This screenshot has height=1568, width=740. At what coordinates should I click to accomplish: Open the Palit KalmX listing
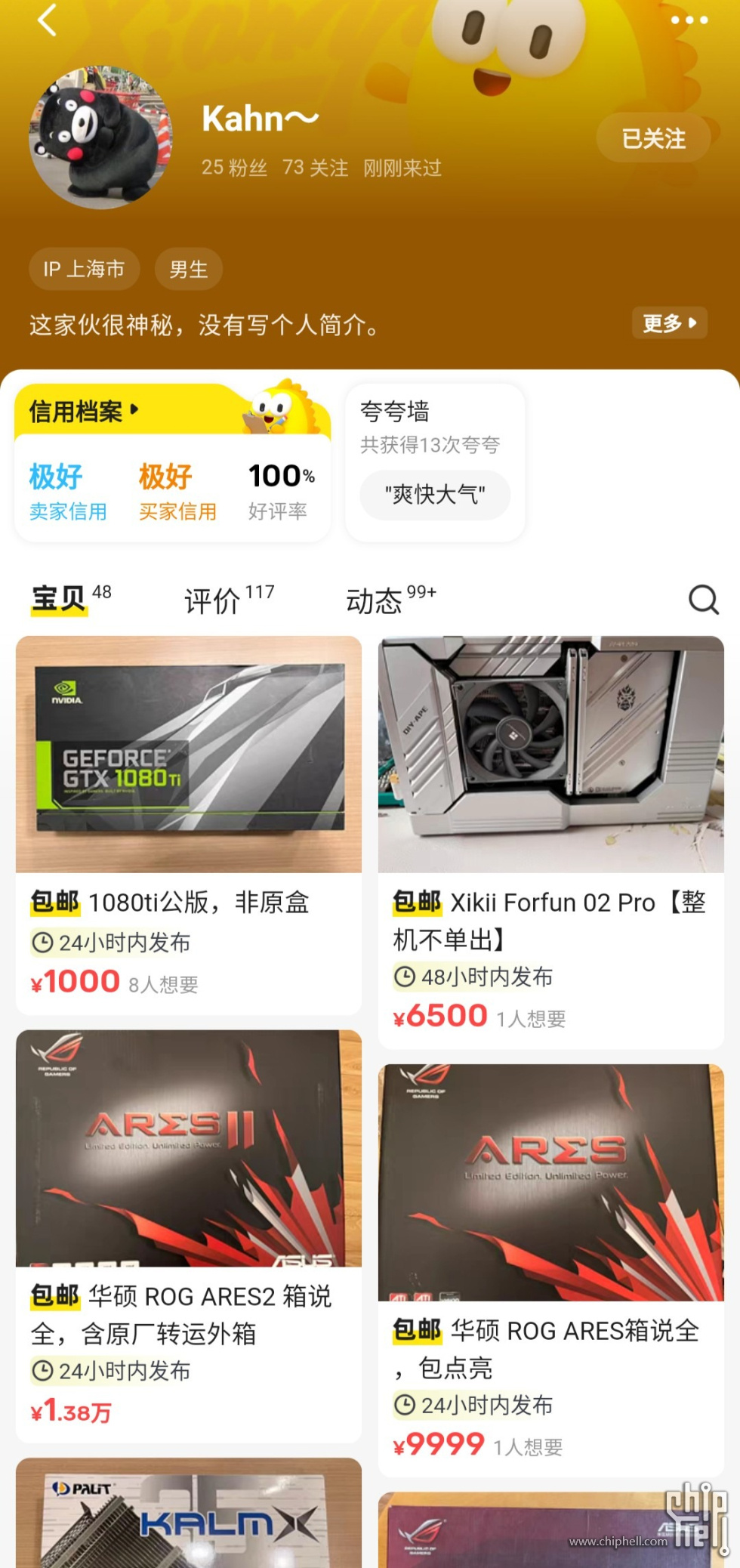(189, 1514)
